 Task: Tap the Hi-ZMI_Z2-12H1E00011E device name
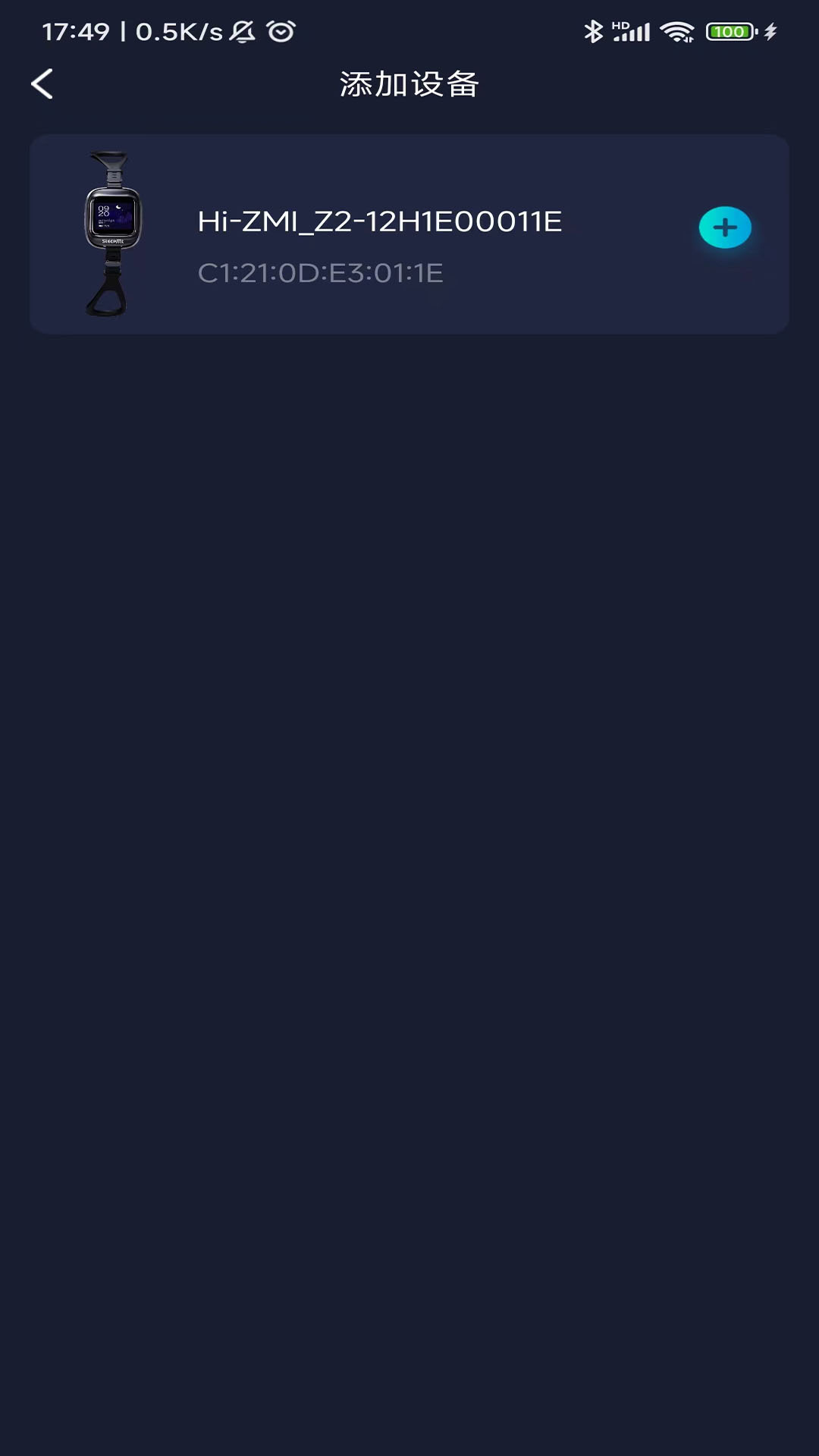pos(379,222)
